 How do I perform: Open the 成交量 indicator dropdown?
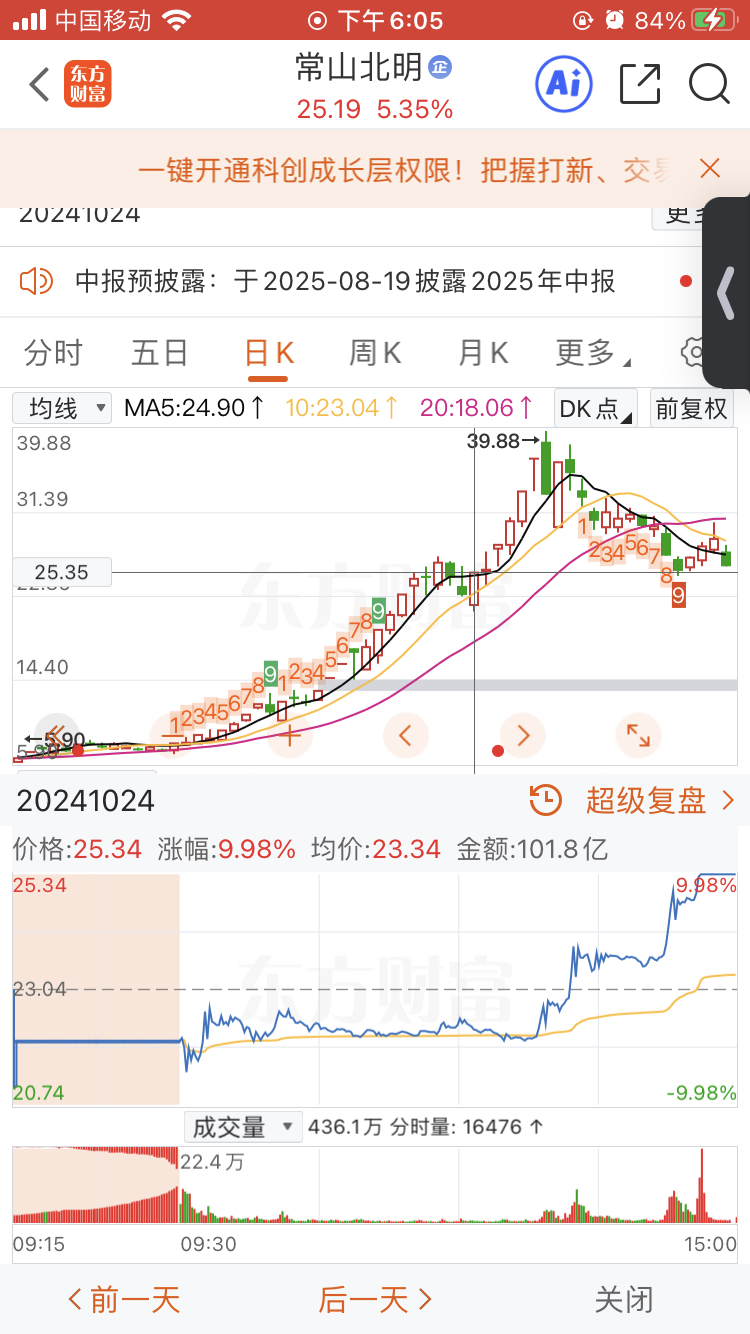coord(243,1127)
